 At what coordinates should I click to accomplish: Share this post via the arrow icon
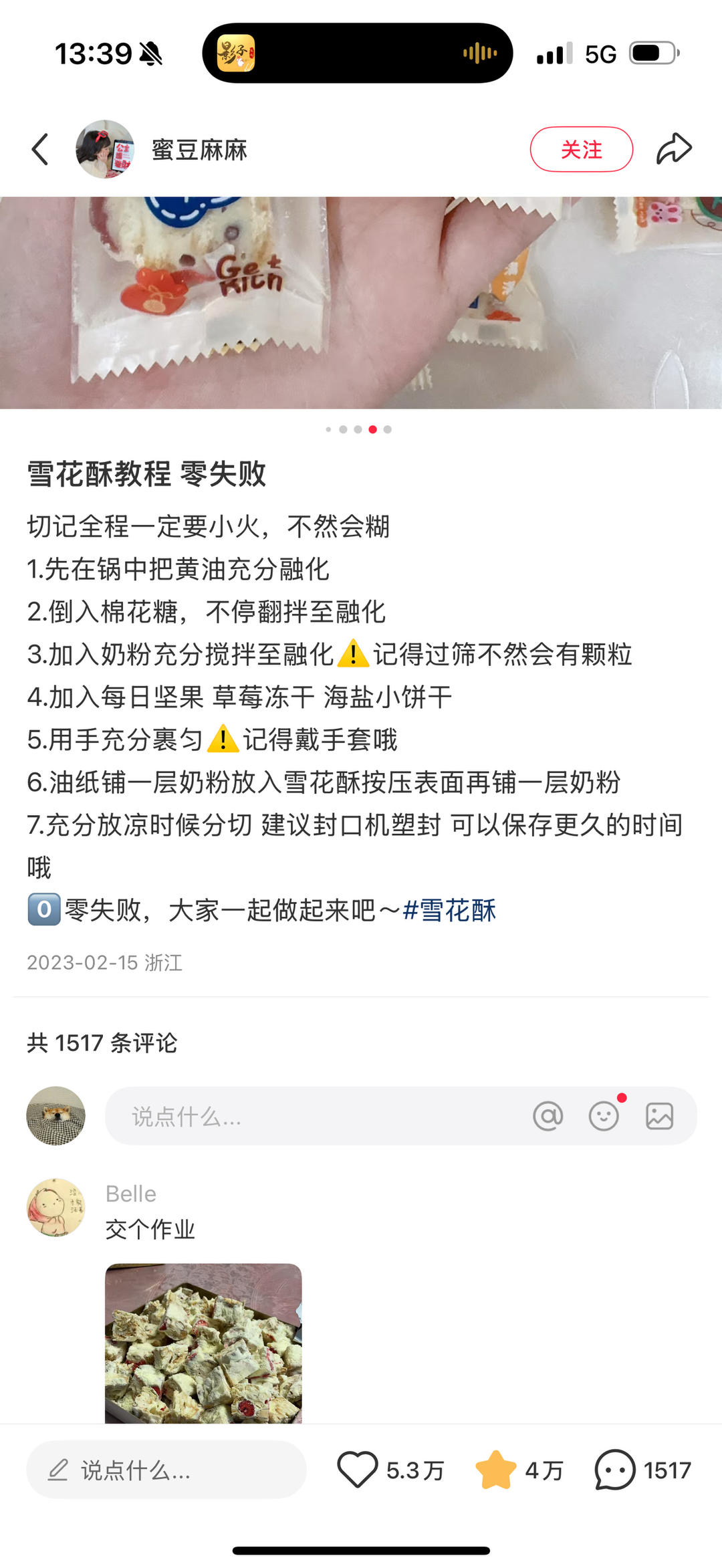click(673, 148)
